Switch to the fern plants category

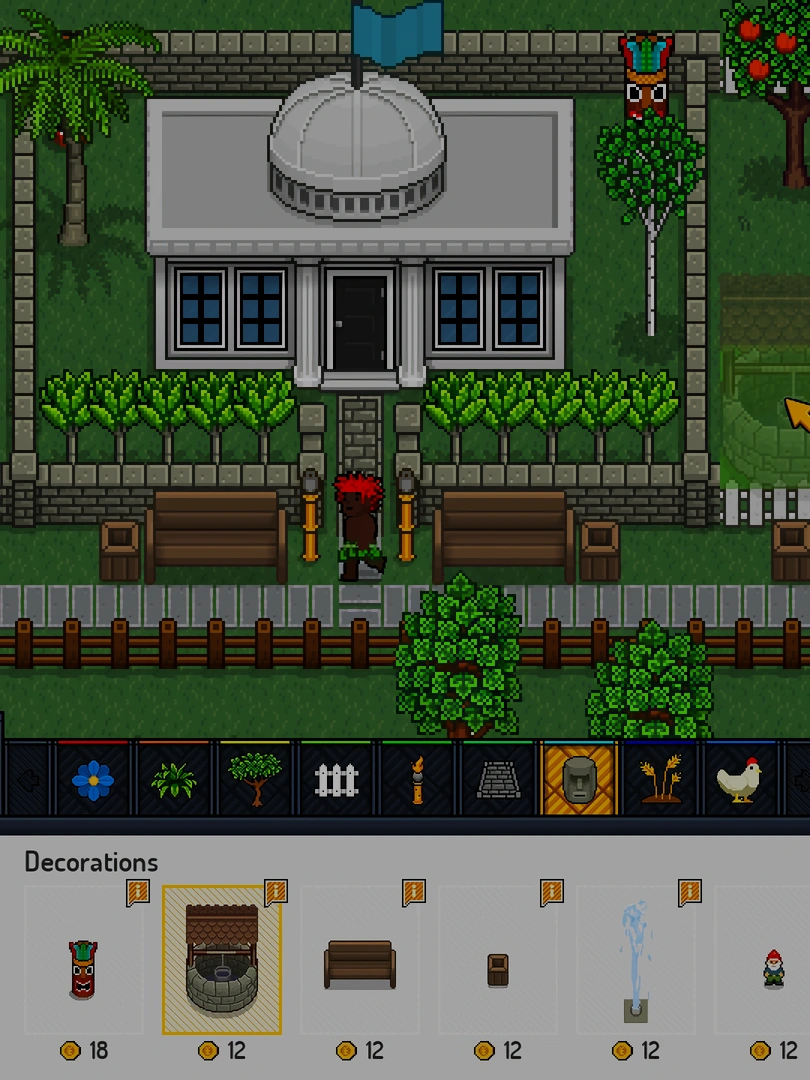174,779
